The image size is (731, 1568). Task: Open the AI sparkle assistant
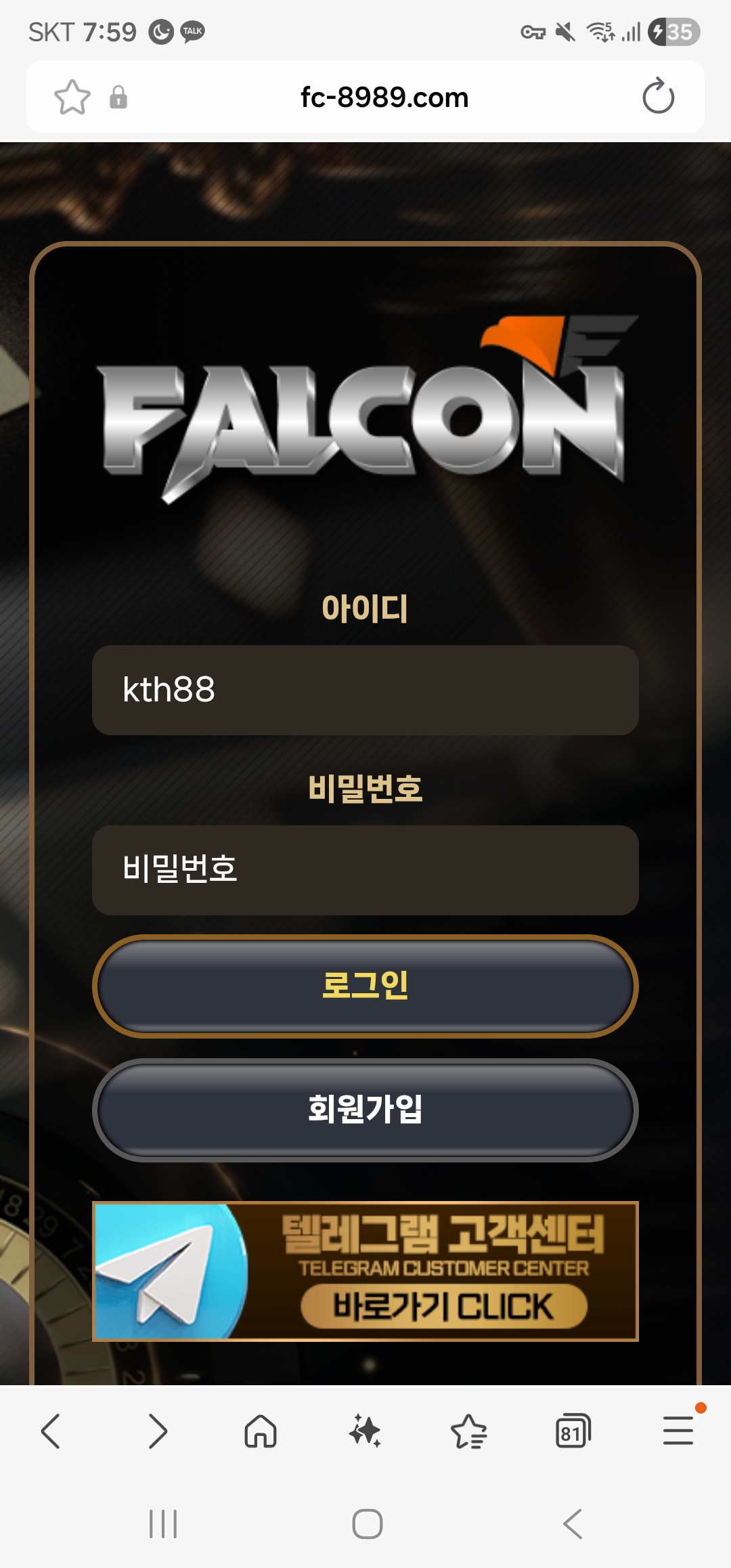click(x=365, y=1431)
